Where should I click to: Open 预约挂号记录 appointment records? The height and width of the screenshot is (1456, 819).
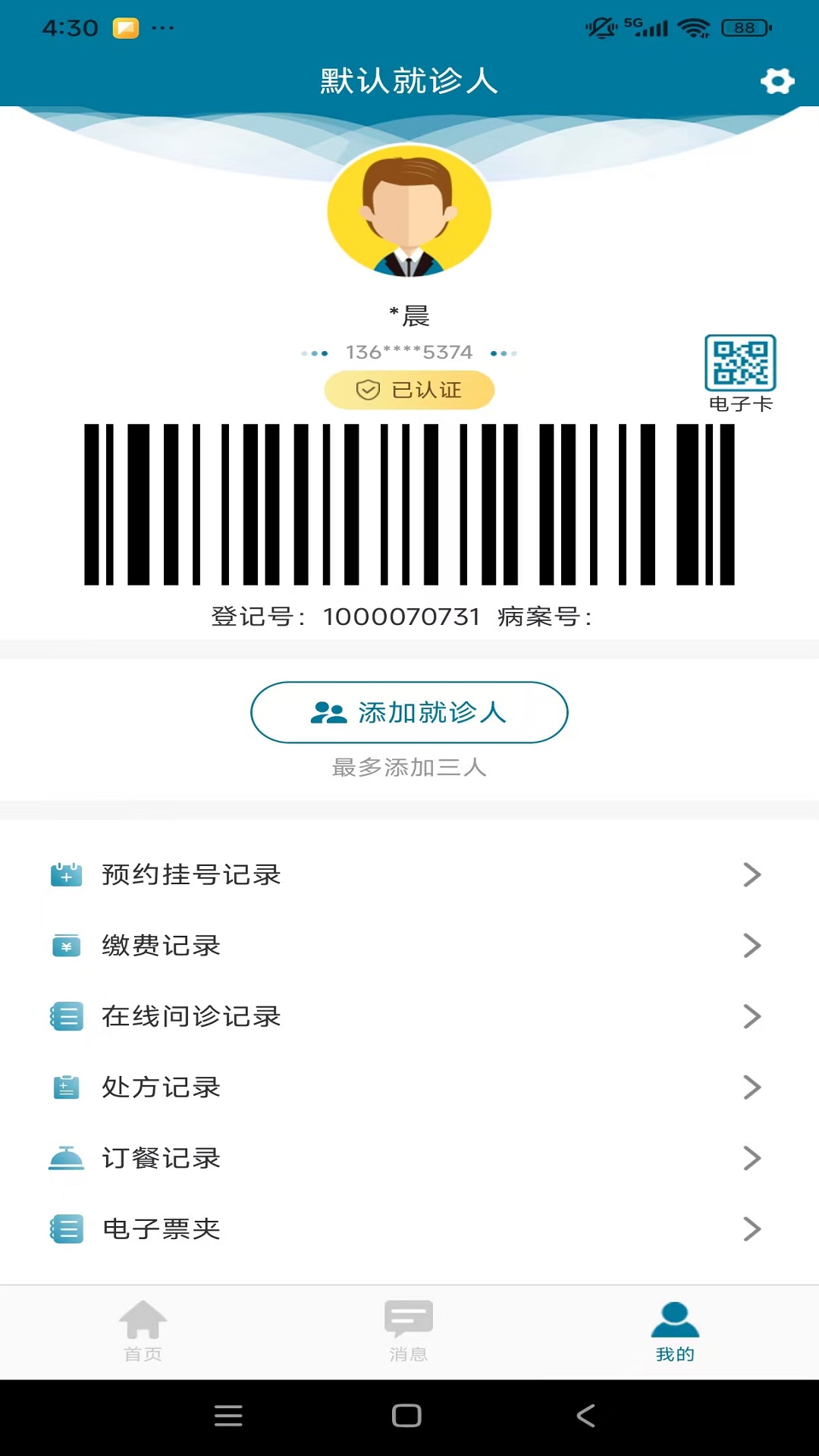(409, 874)
